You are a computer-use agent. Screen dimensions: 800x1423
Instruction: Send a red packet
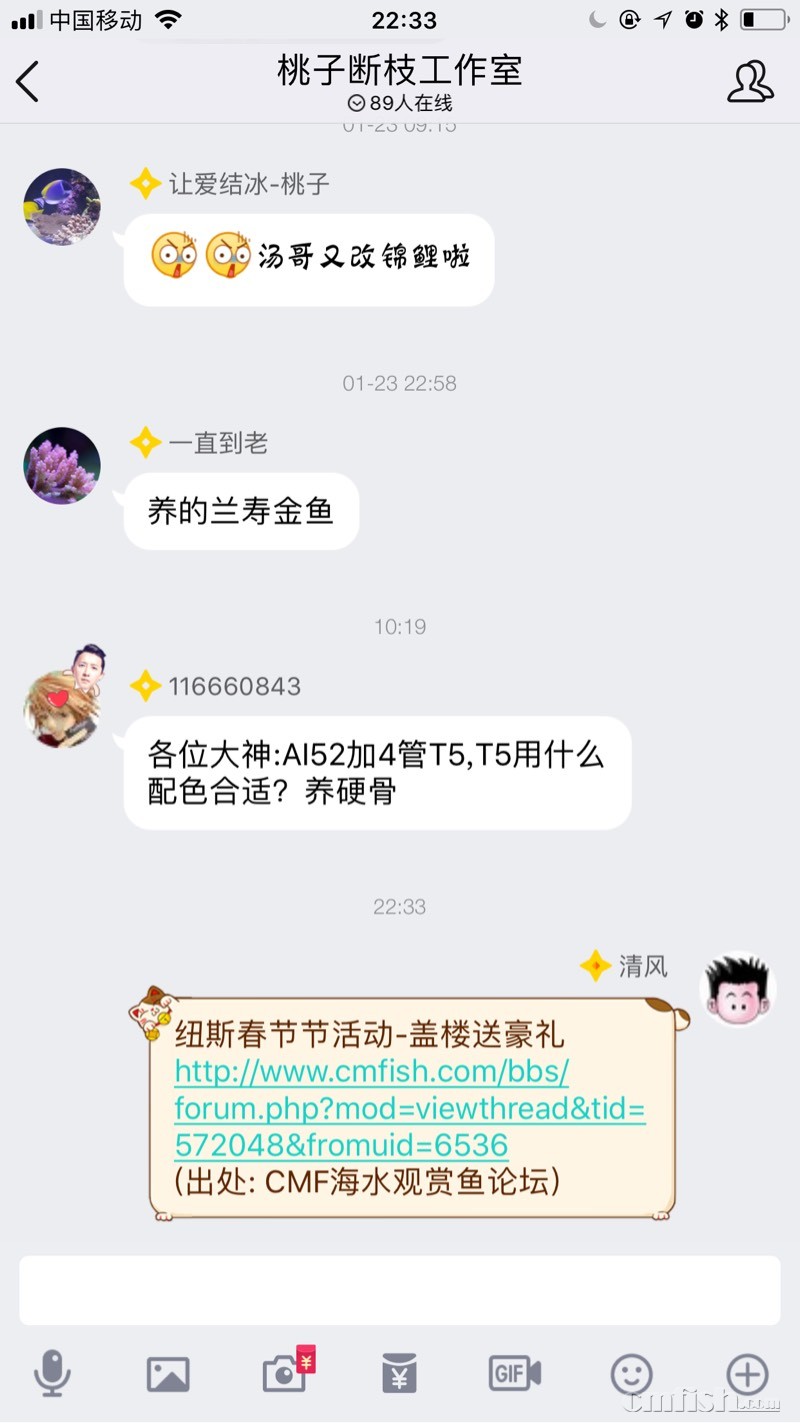point(399,1375)
